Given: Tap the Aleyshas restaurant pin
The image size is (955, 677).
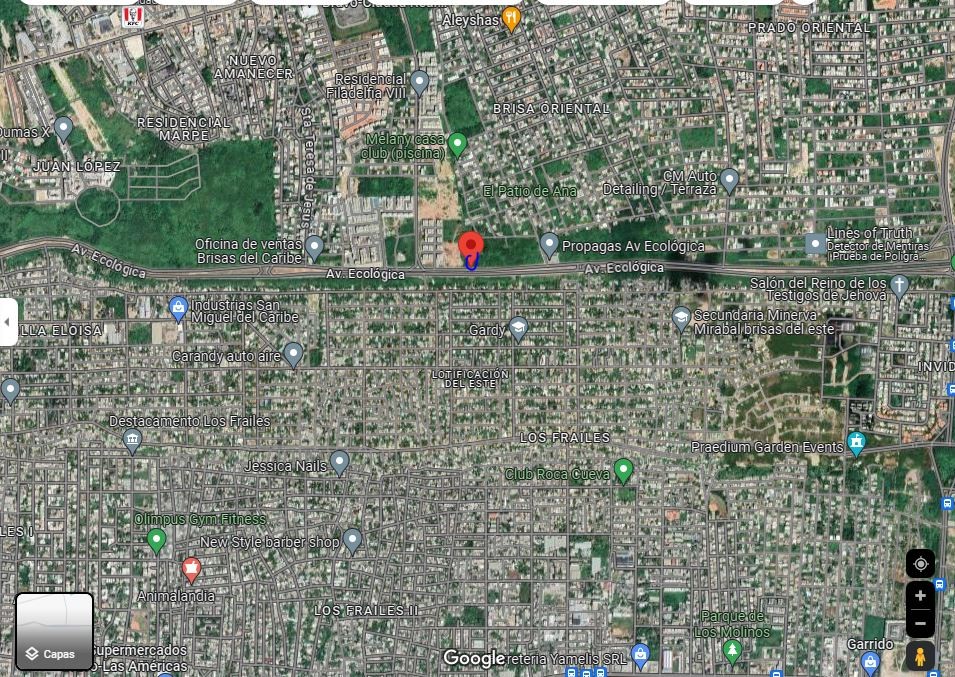Looking at the screenshot, I should coord(512,17).
